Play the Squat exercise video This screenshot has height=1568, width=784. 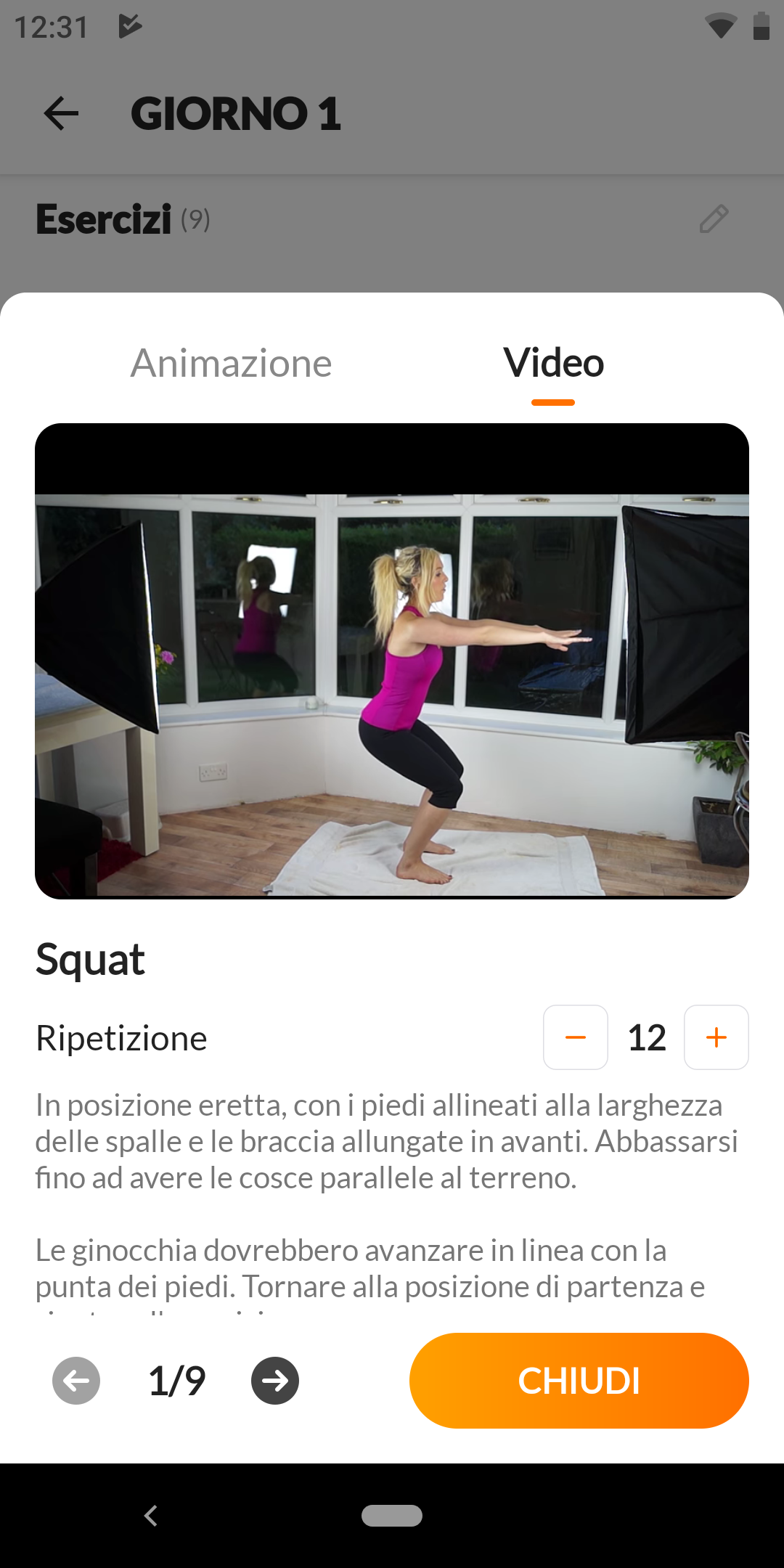[x=392, y=661]
